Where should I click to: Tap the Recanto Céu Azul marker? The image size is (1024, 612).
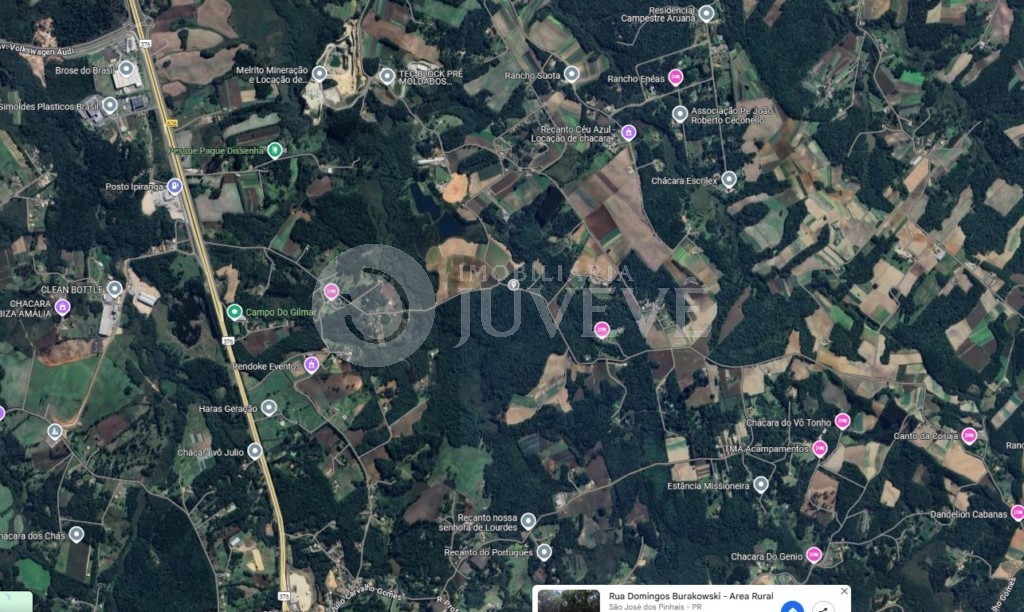coord(628,132)
